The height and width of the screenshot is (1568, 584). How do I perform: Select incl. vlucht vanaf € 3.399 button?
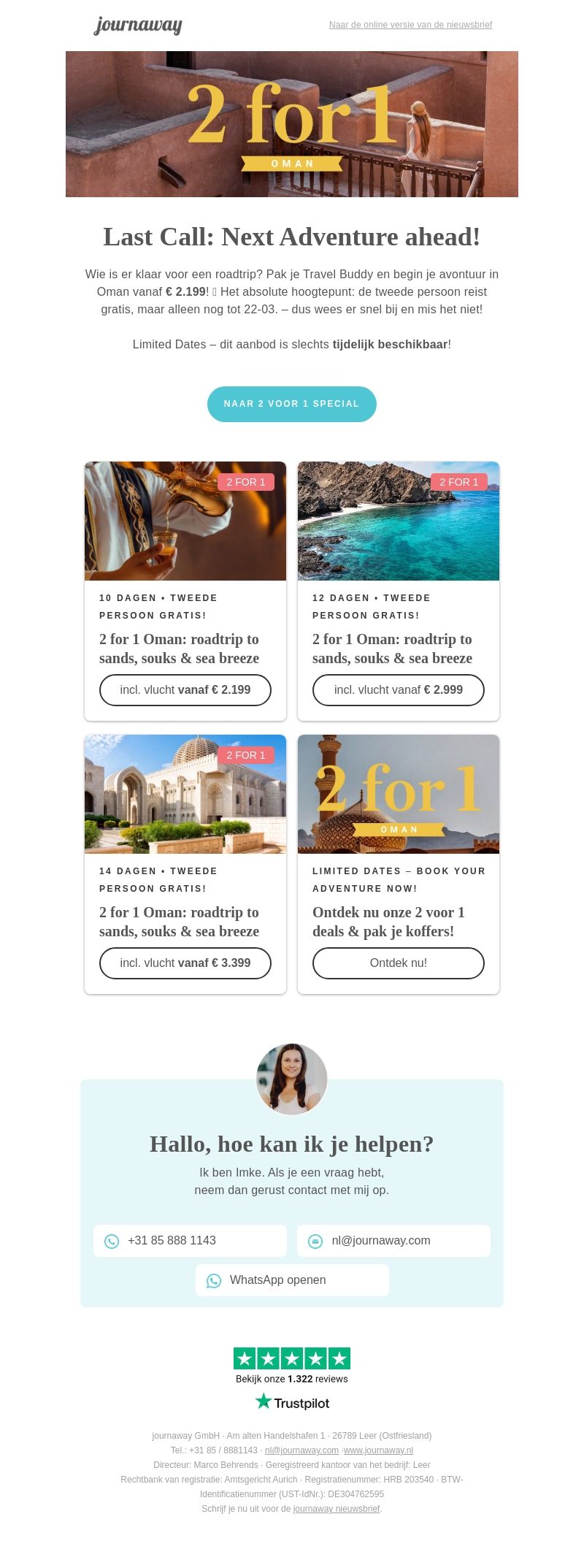click(x=185, y=963)
